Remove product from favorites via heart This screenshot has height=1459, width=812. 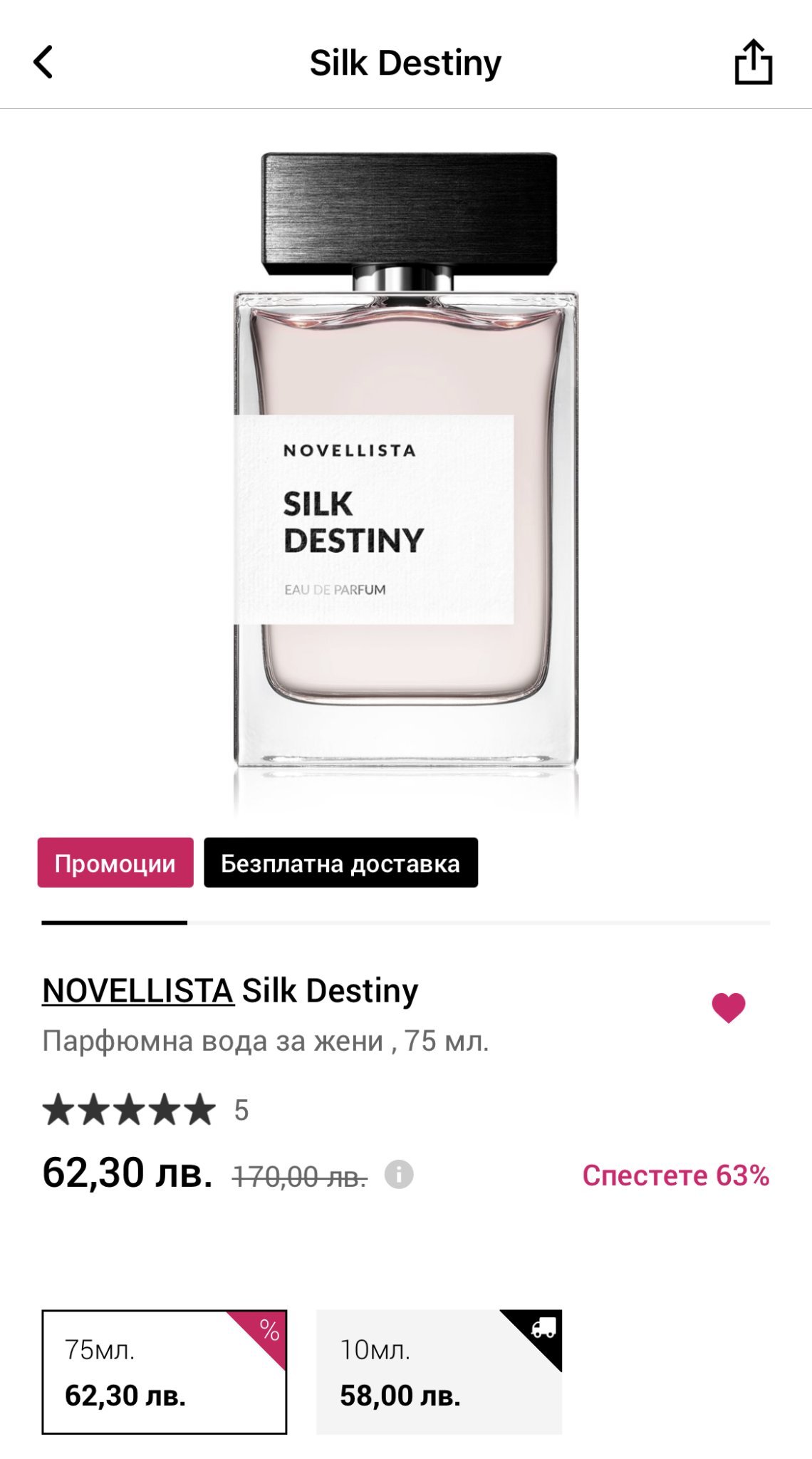tap(728, 1007)
